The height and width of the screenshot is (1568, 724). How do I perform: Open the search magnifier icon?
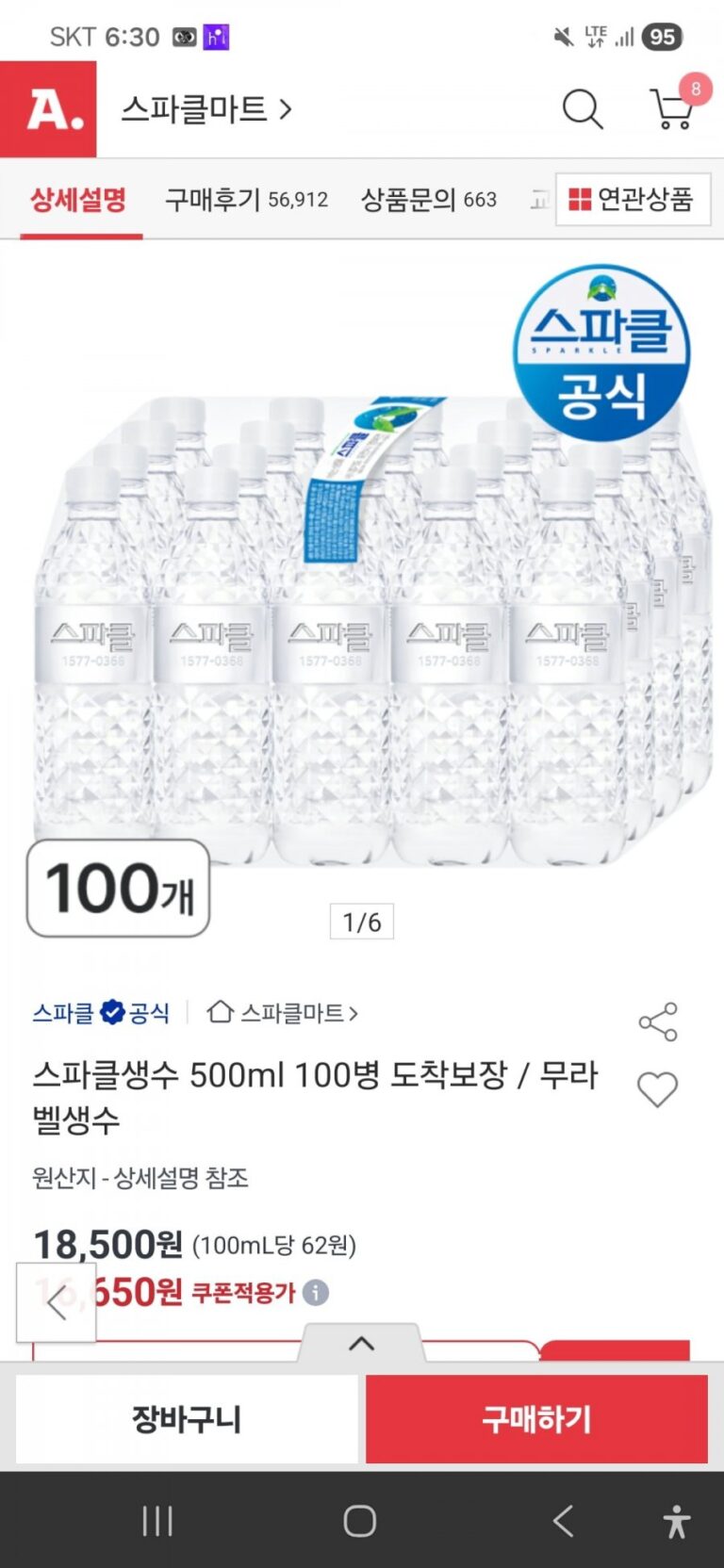tap(582, 109)
